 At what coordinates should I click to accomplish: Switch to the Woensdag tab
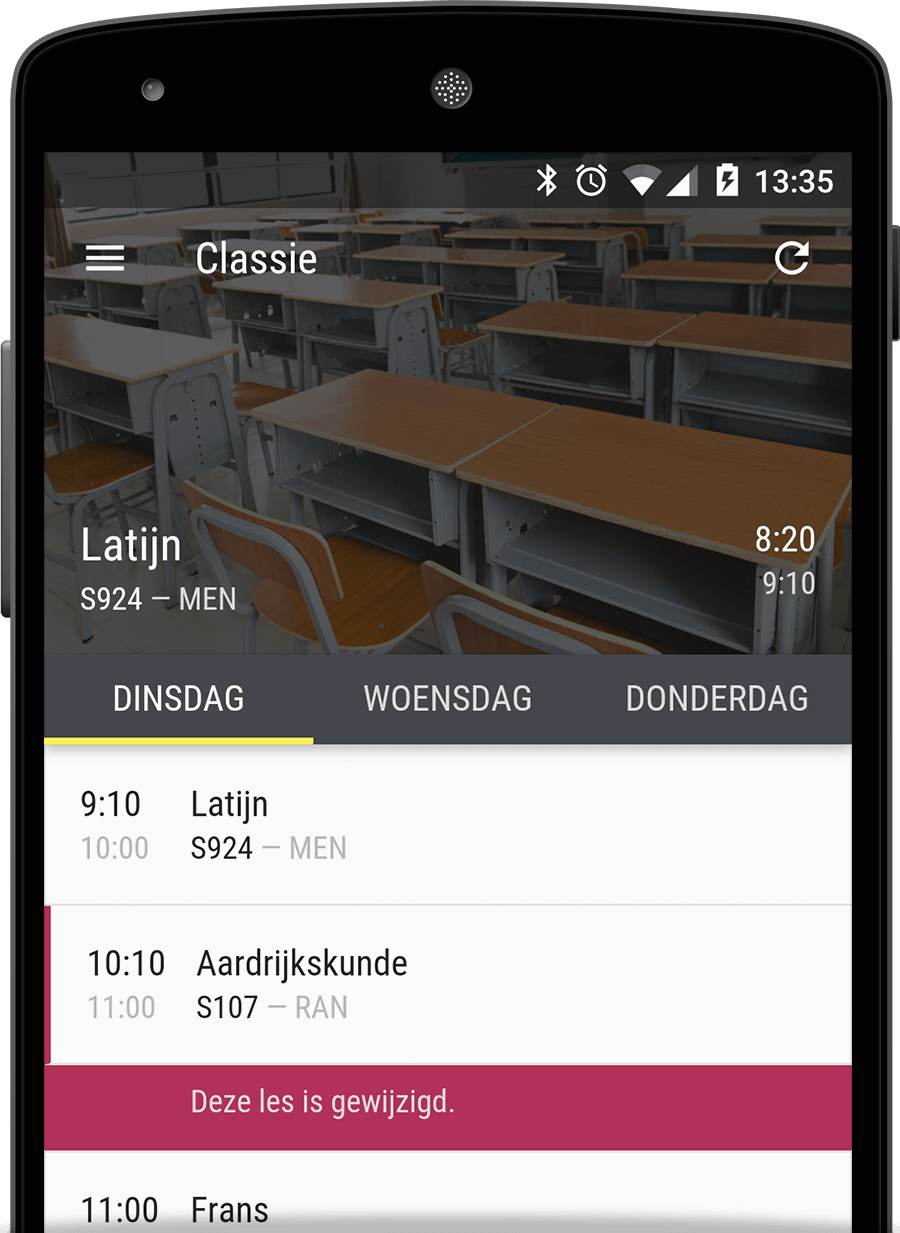pyautogui.click(x=447, y=698)
